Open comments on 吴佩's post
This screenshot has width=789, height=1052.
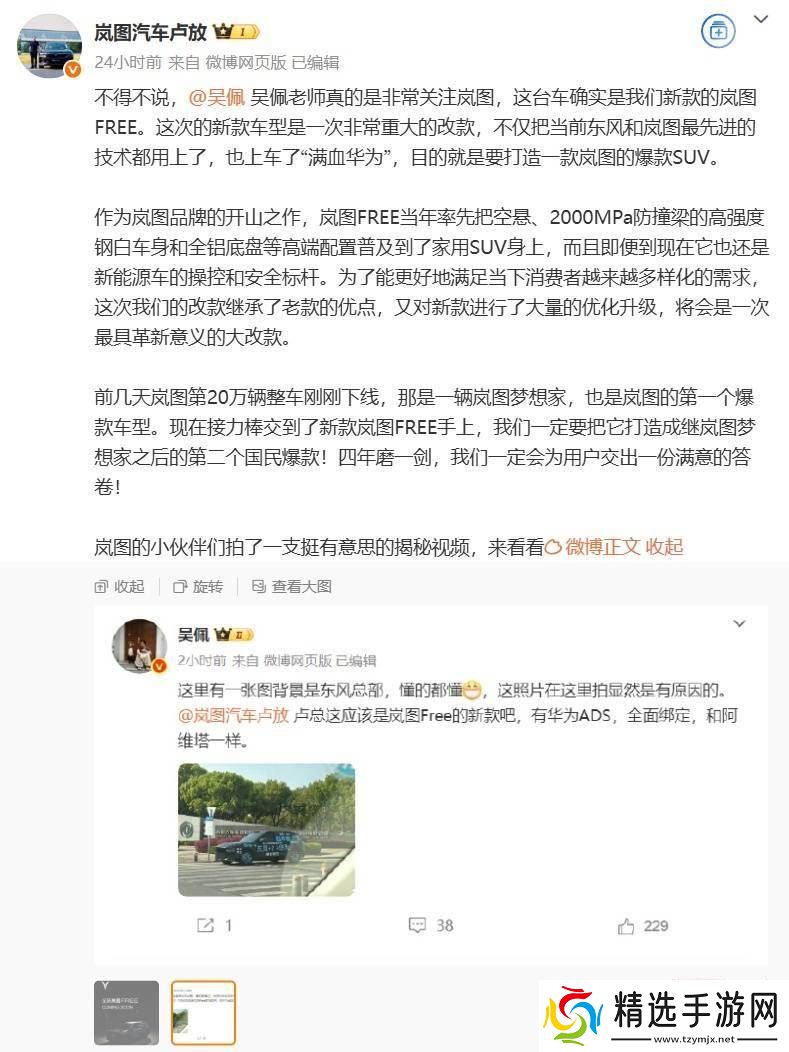[x=431, y=926]
